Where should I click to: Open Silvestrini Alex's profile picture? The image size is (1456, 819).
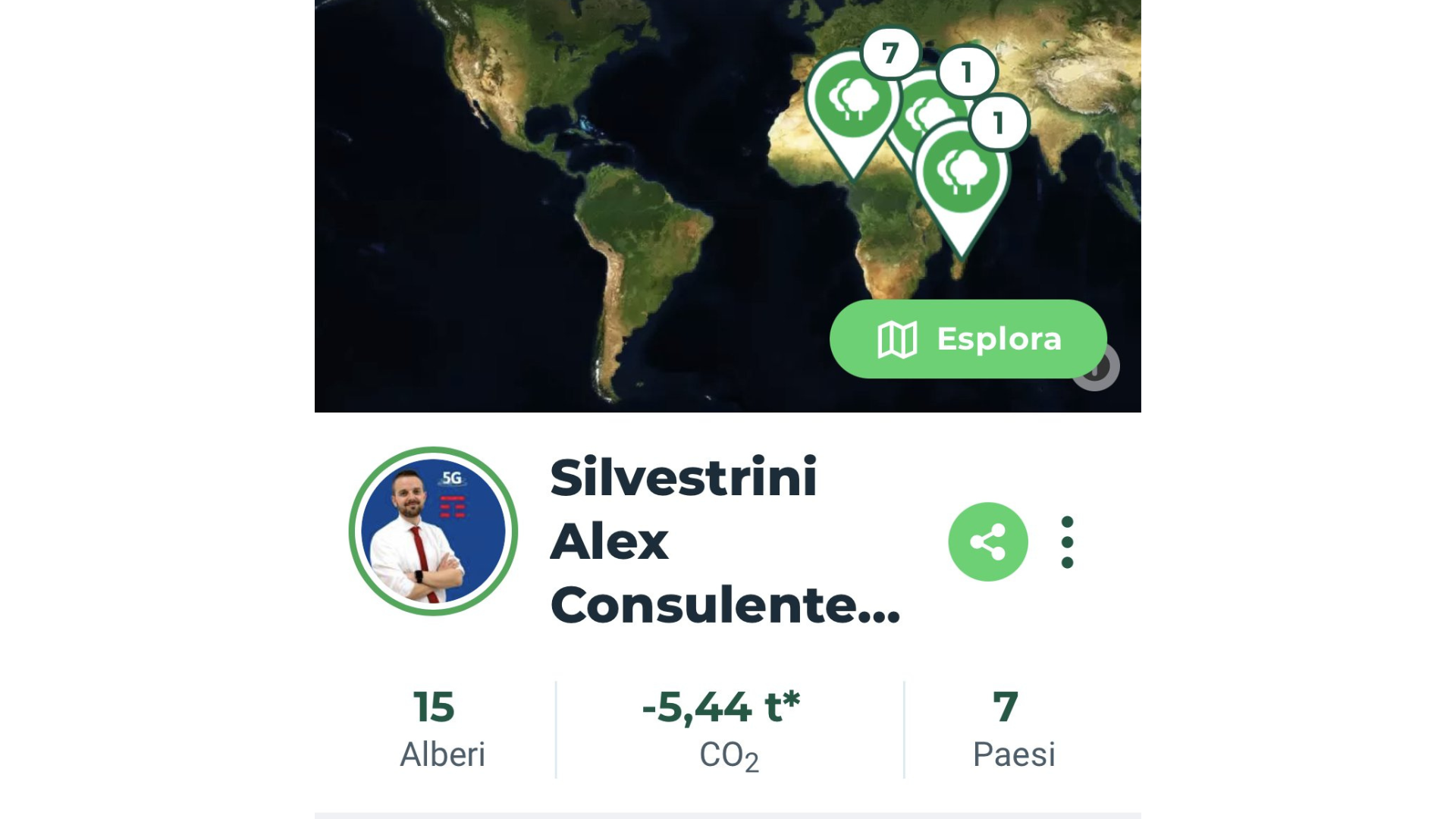(x=433, y=531)
